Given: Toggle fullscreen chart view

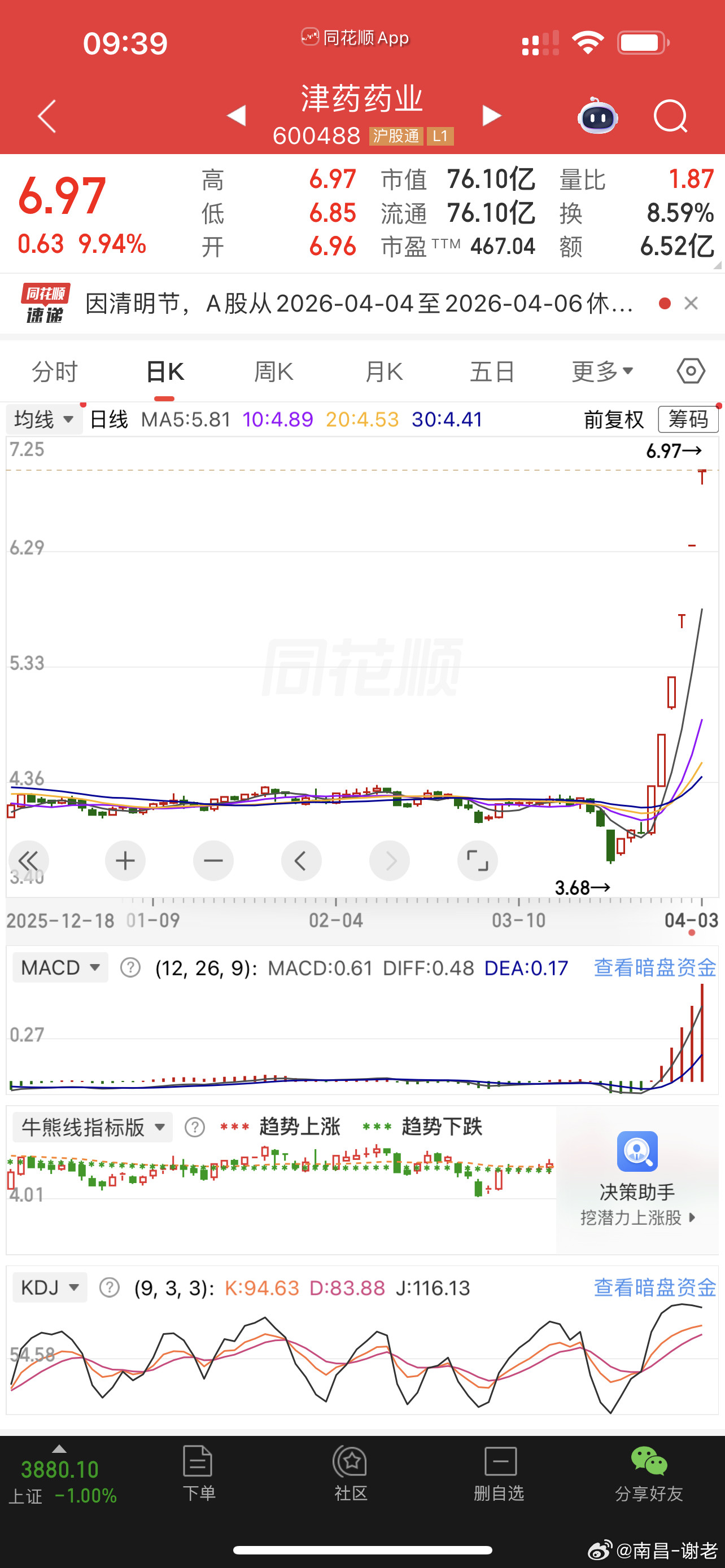Looking at the screenshot, I should pos(477,860).
